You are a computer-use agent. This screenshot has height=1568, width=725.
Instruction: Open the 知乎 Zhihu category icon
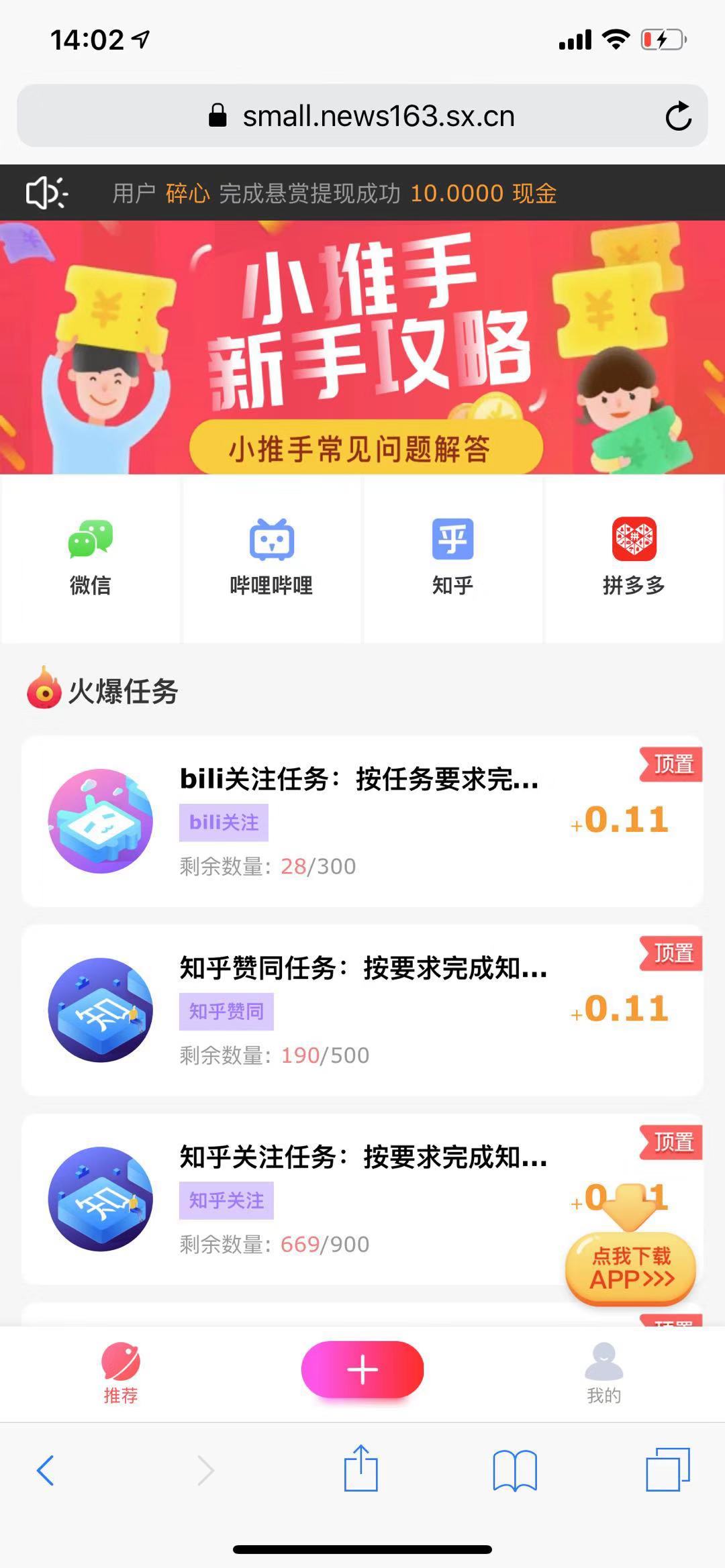point(453,539)
